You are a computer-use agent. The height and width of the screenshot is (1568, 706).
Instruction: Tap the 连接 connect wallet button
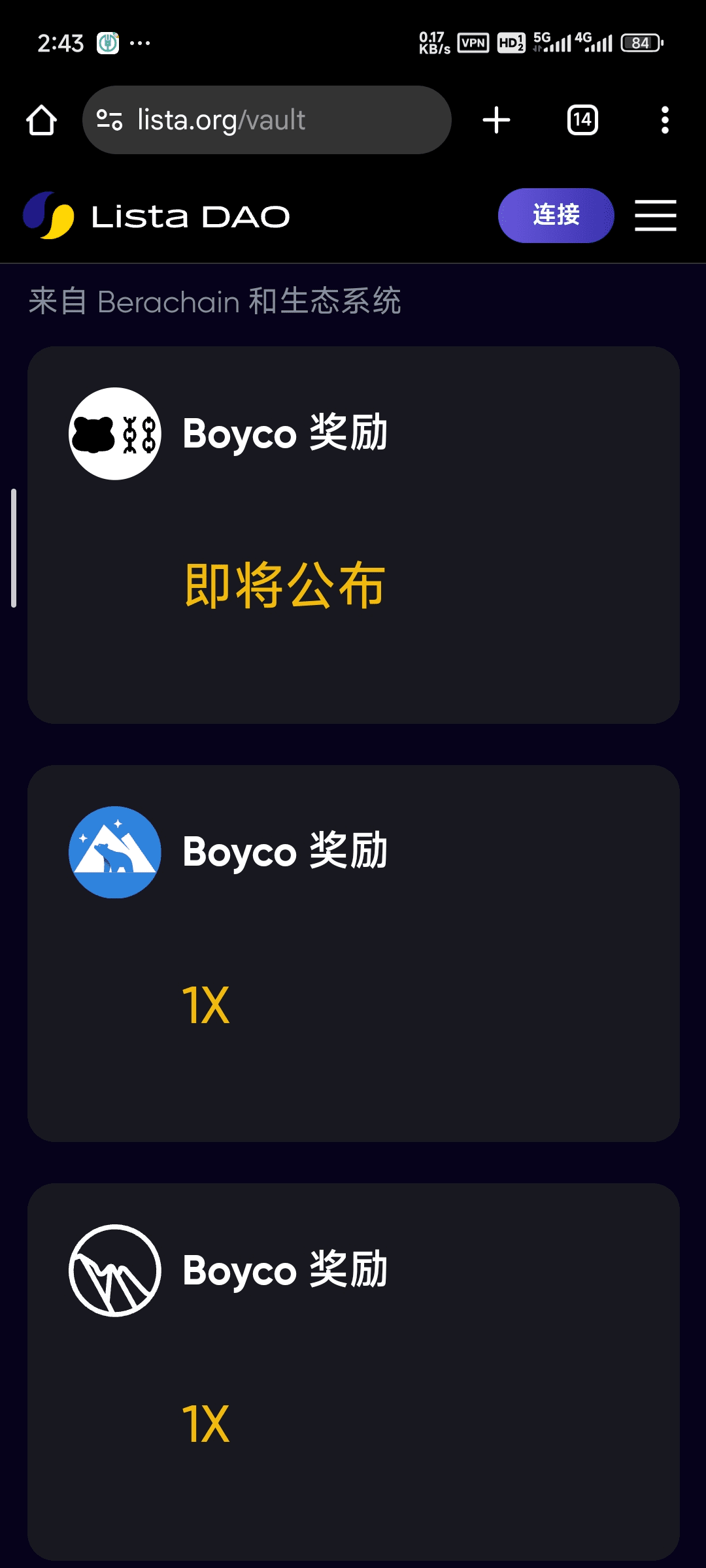556,216
